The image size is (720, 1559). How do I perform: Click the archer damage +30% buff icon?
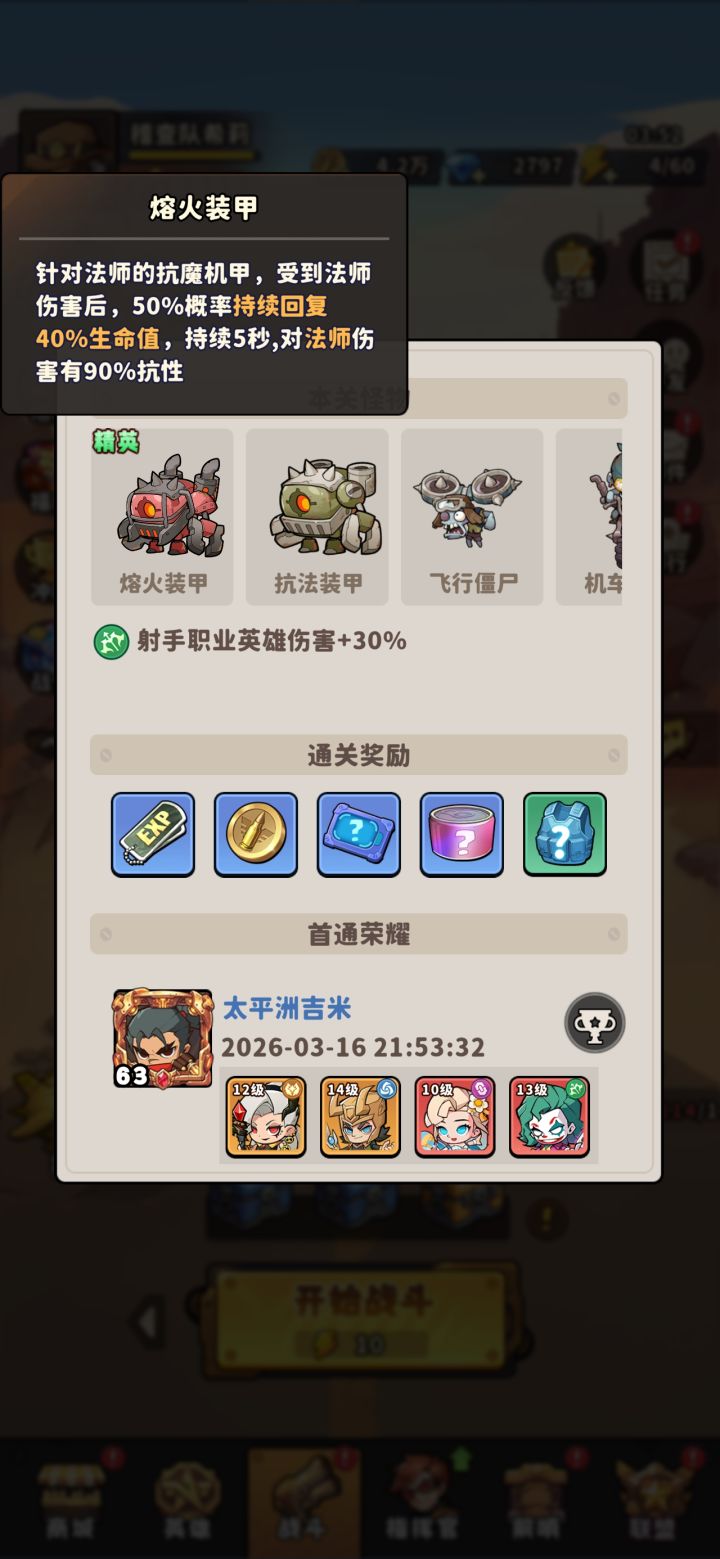pyautogui.click(x=107, y=641)
